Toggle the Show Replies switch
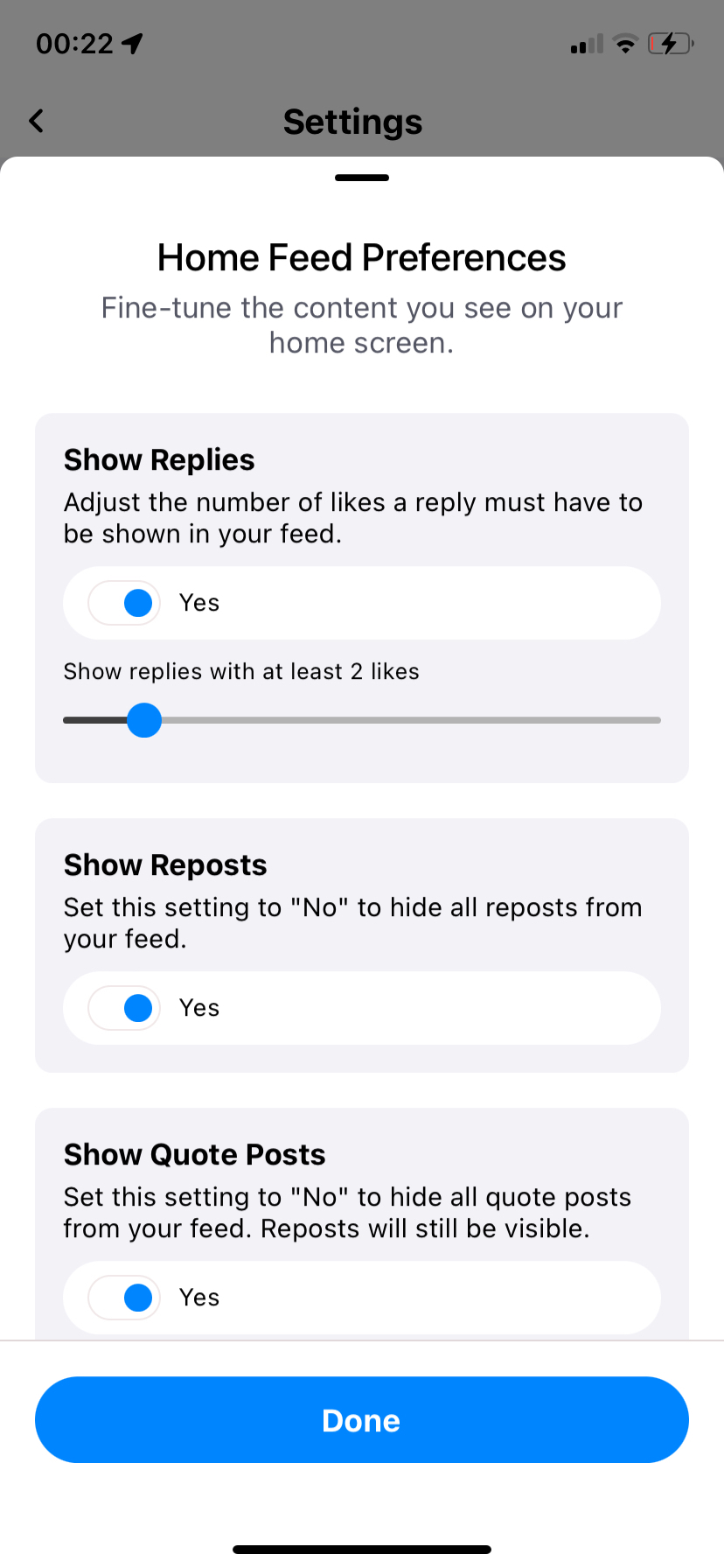 124,603
